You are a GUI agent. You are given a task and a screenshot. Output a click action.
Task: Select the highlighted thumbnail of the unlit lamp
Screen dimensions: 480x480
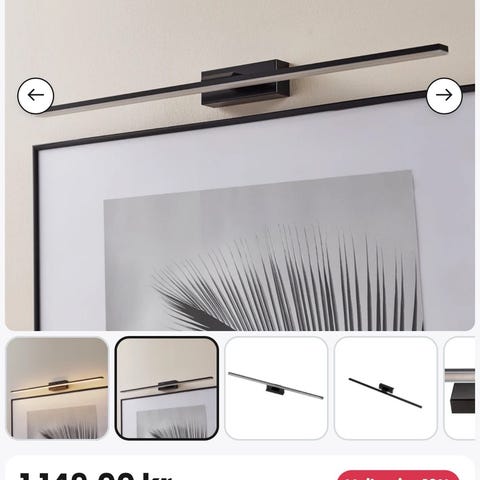(167, 388)
